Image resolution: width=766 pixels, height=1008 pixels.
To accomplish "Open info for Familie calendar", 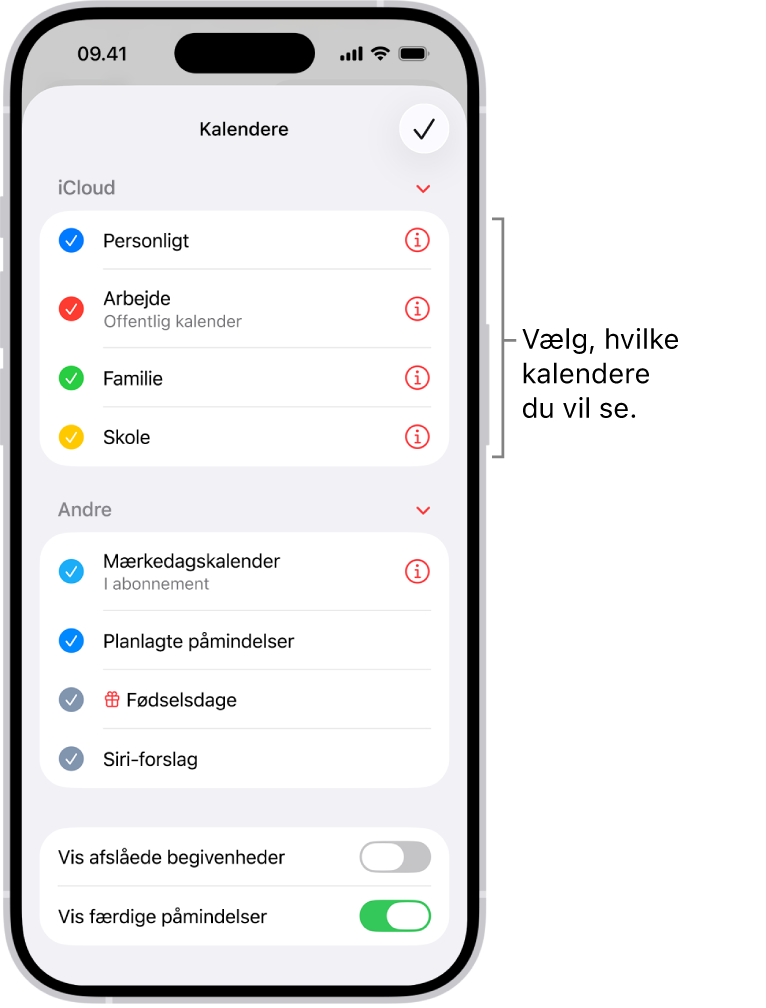I will [x=417, y=378].
